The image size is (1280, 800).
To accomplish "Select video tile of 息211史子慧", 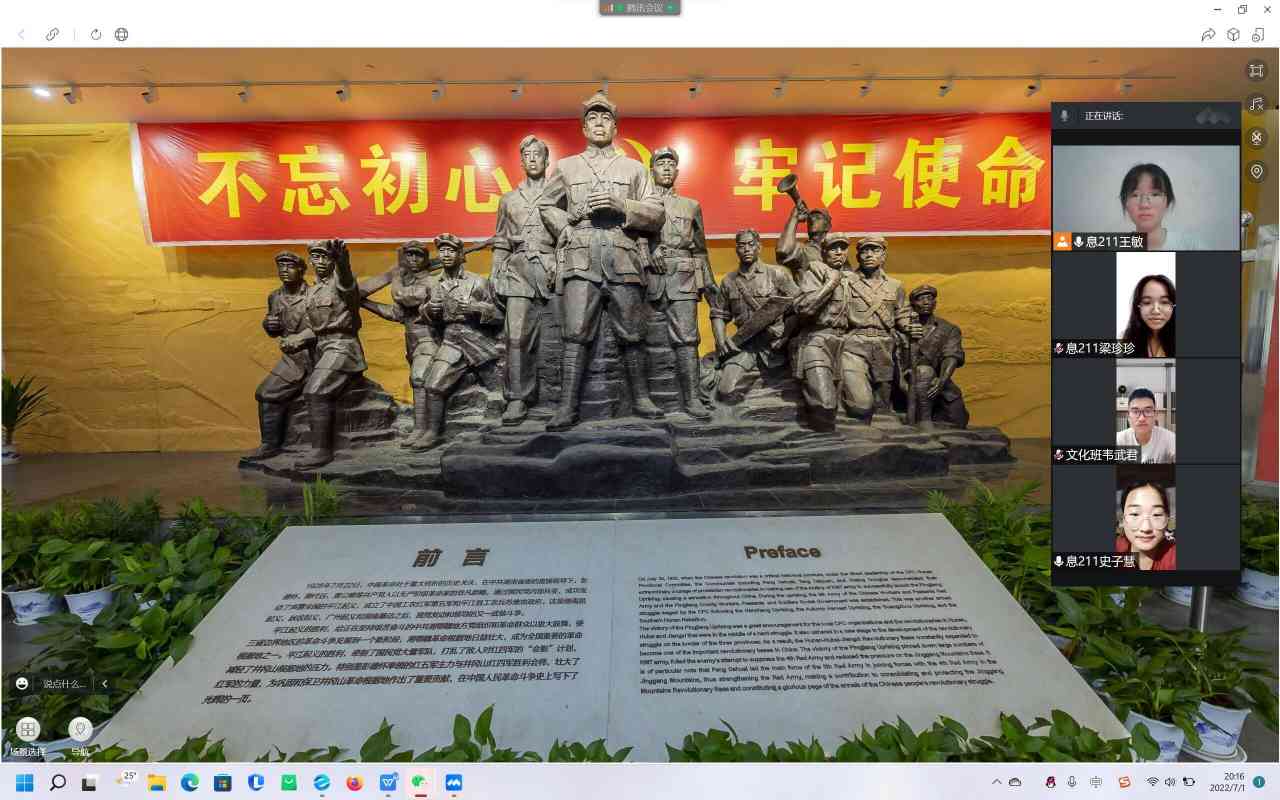I will click(1145, 517).
